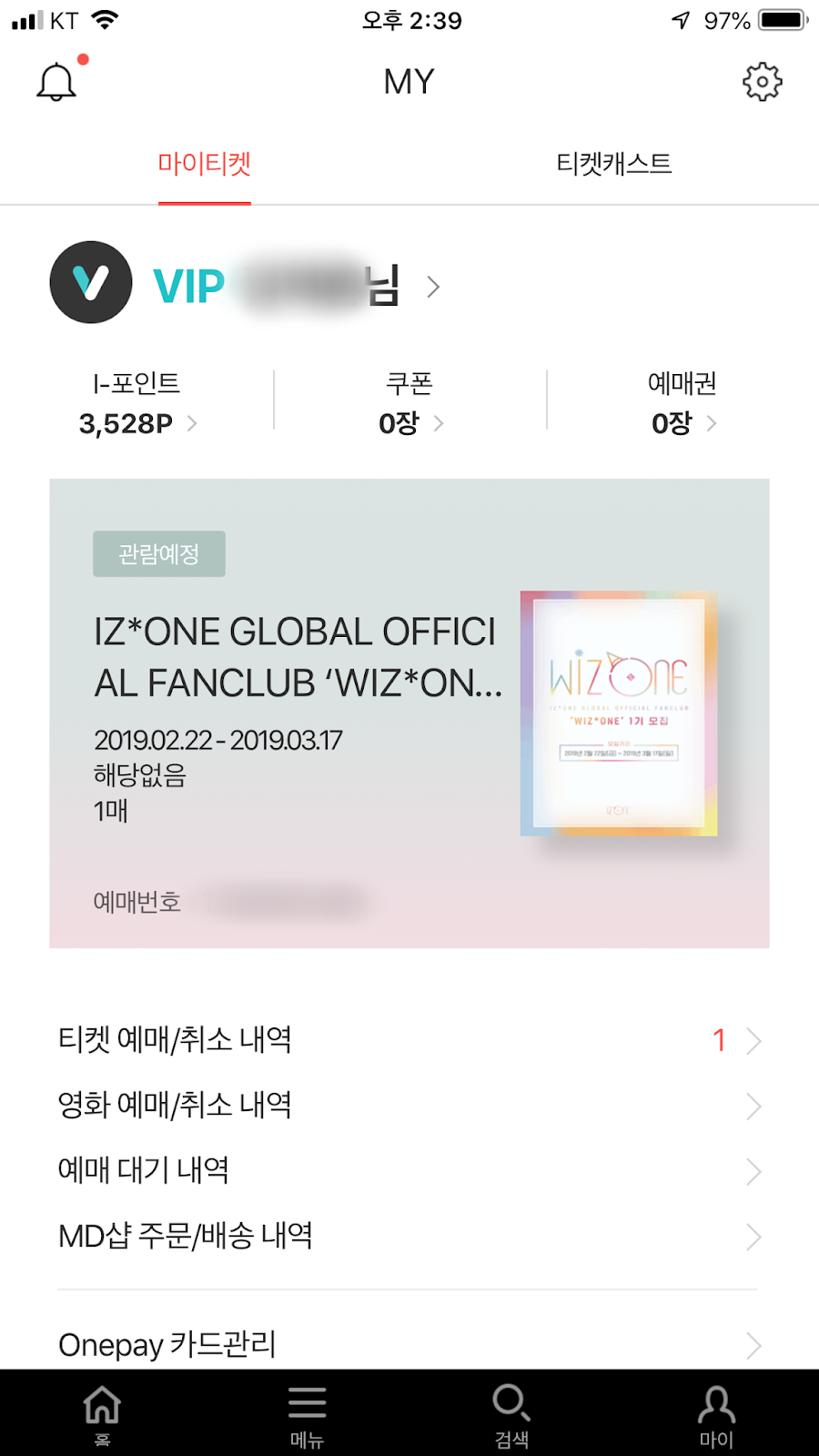Open the notification bell

coord(56,80)
